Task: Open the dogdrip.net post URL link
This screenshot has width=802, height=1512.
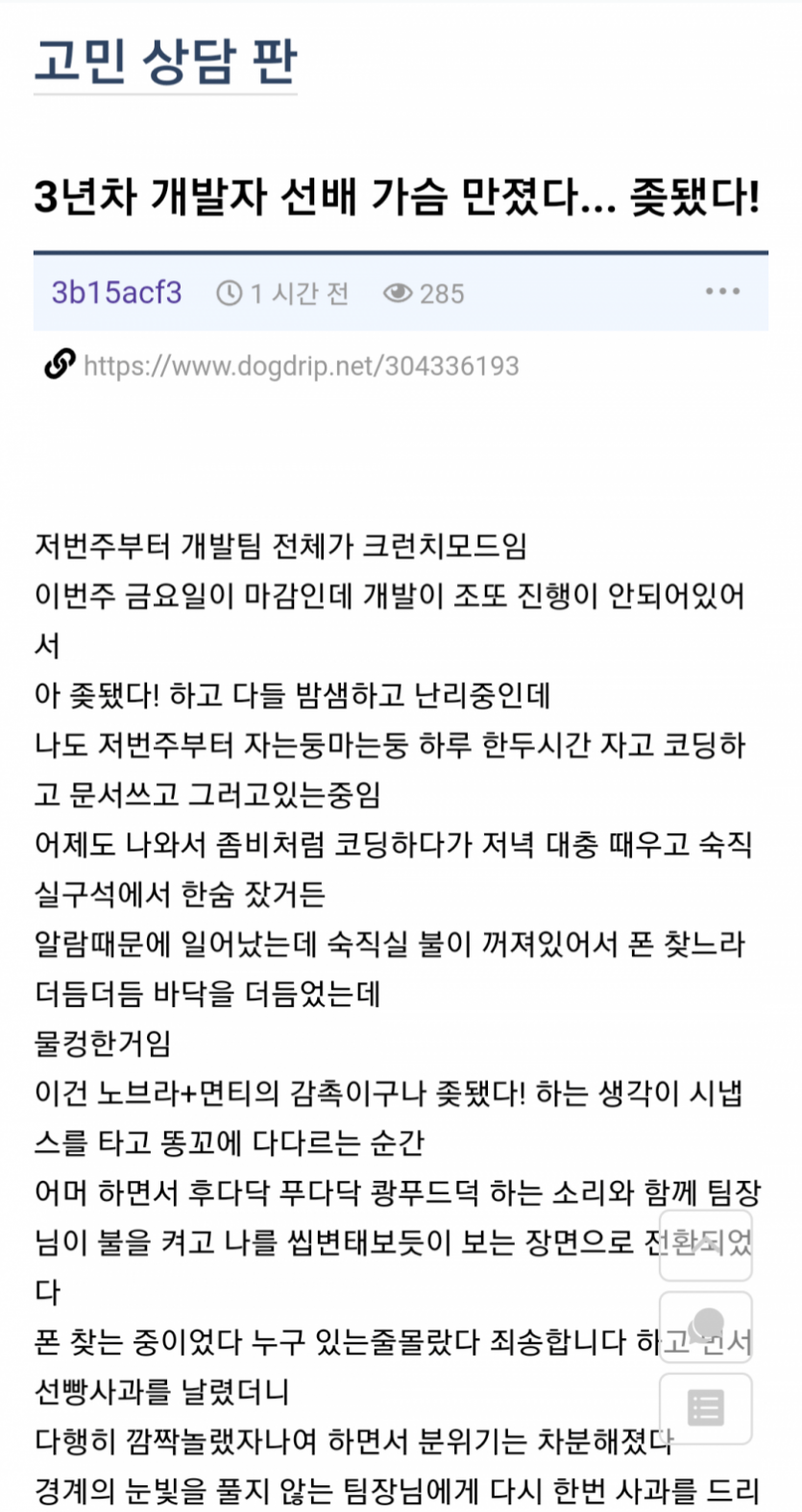Action: (301, 366)
